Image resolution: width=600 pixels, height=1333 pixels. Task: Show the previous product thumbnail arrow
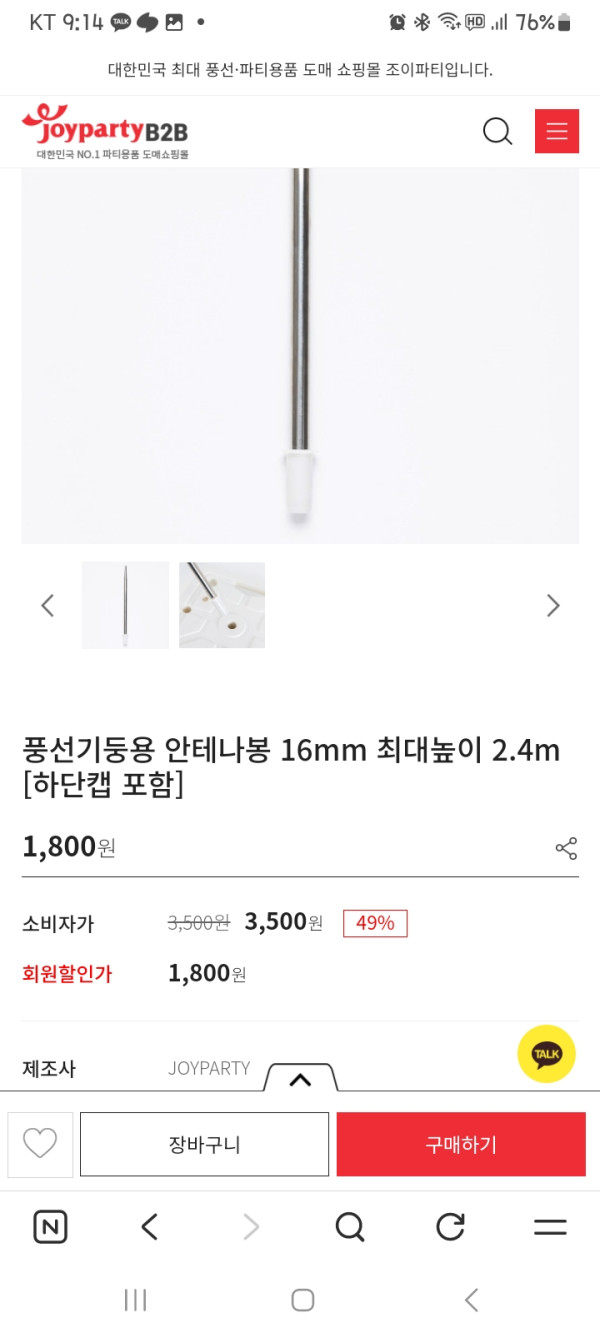[x=47, y=605]
